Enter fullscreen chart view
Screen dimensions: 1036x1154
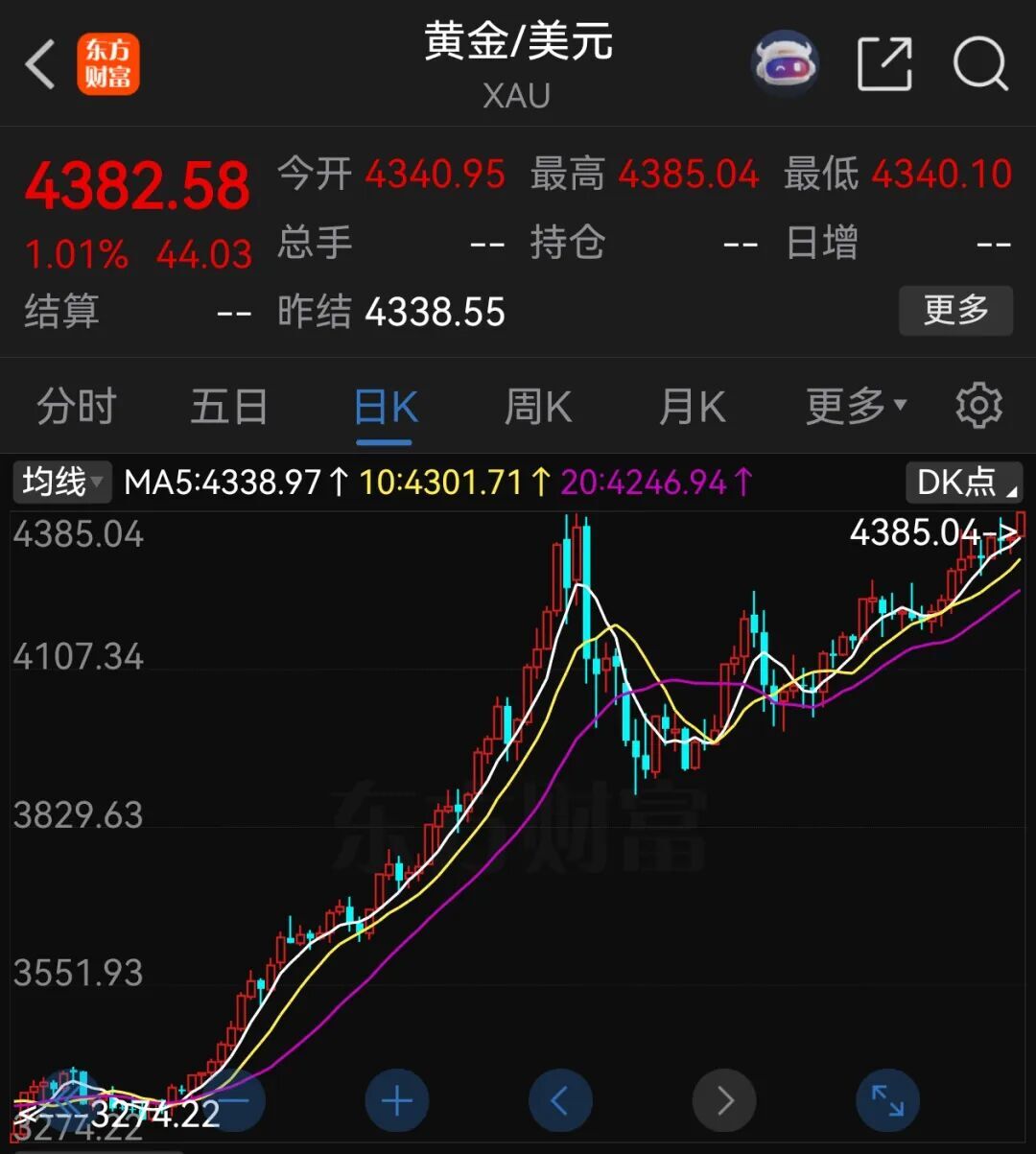pos(887,1101)
